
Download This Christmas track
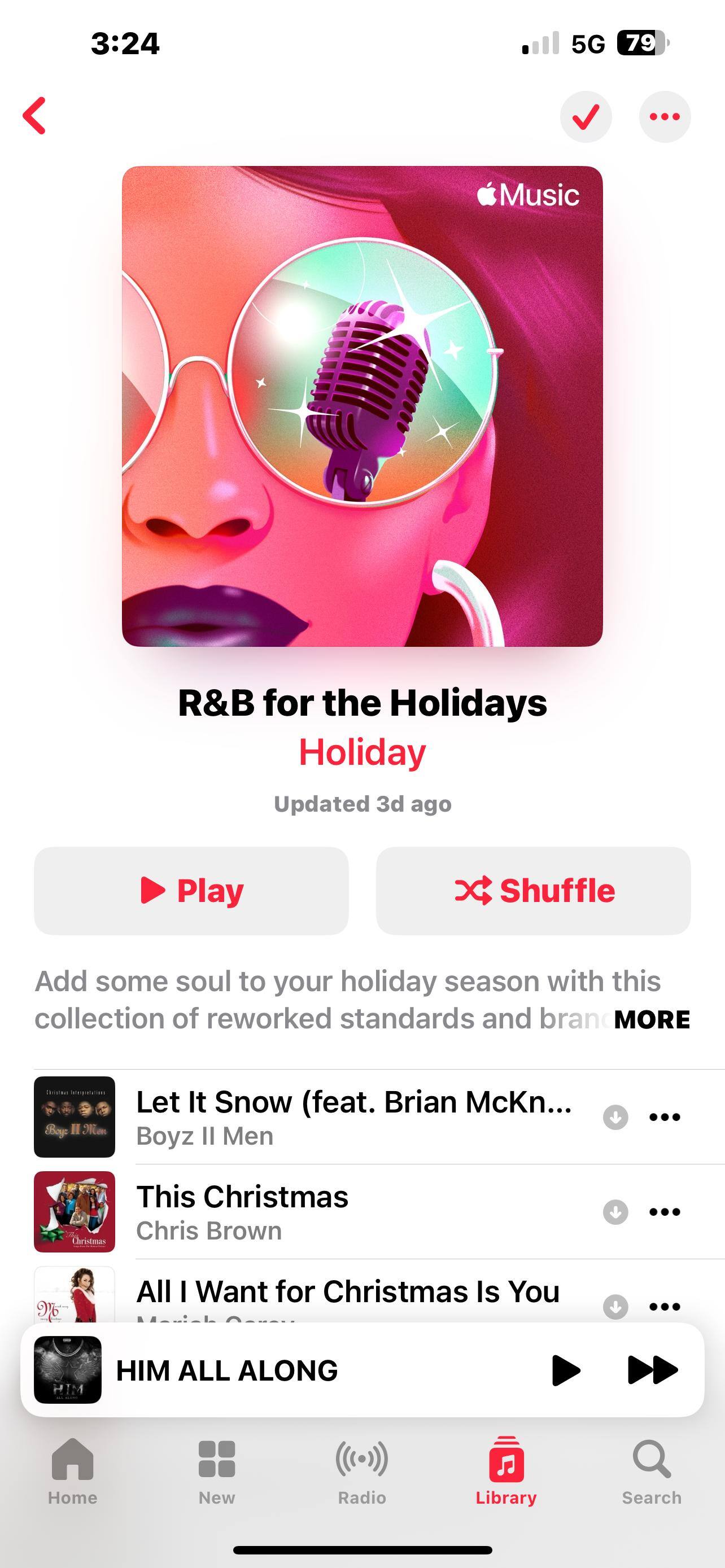pyautogui.click(x=615, y=1211)
